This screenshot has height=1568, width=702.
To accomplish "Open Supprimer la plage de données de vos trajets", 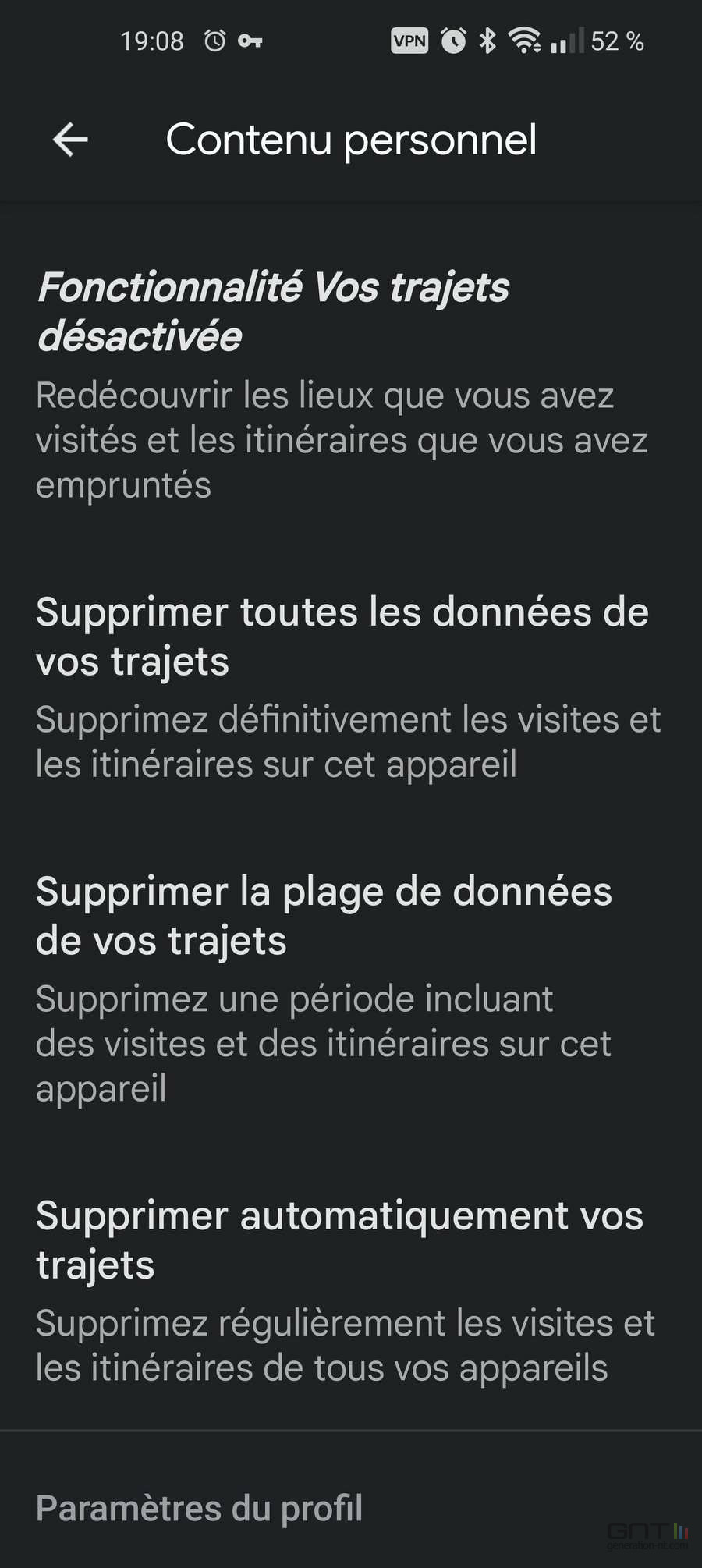I will 343,988.
